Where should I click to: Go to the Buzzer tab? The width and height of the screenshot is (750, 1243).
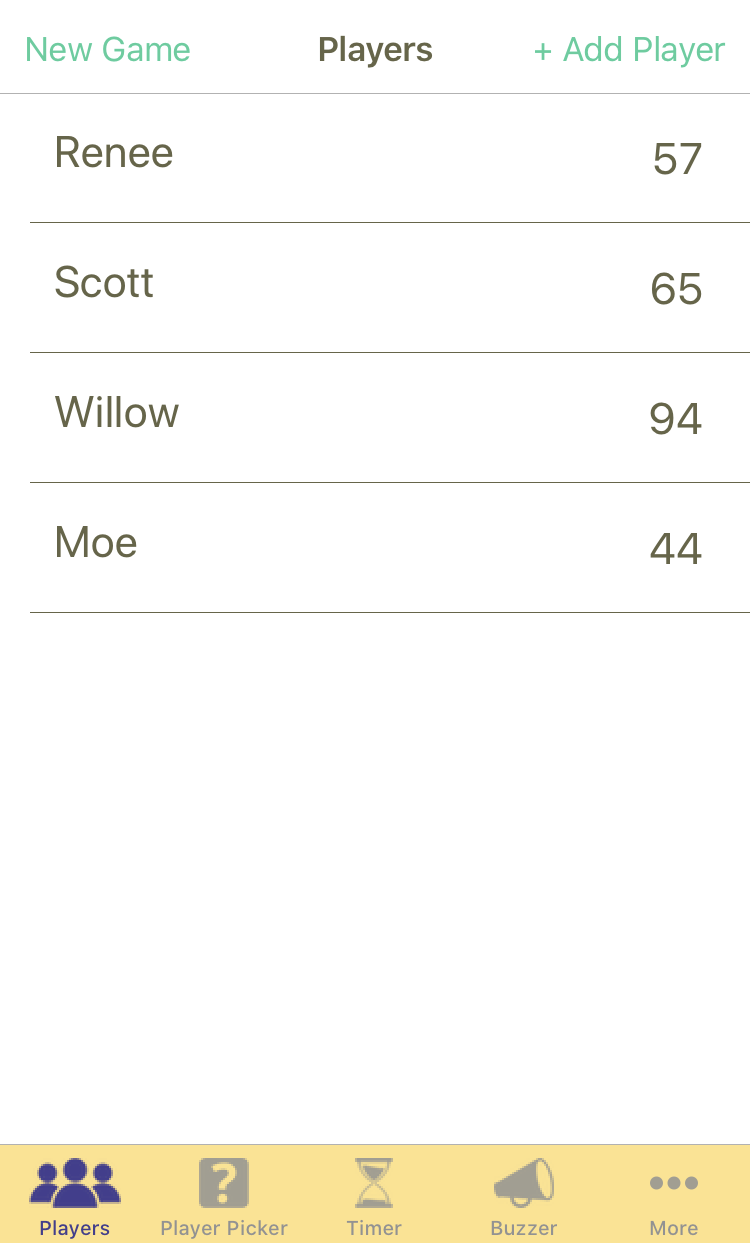pyautogui.click(x=524, y=1195)
